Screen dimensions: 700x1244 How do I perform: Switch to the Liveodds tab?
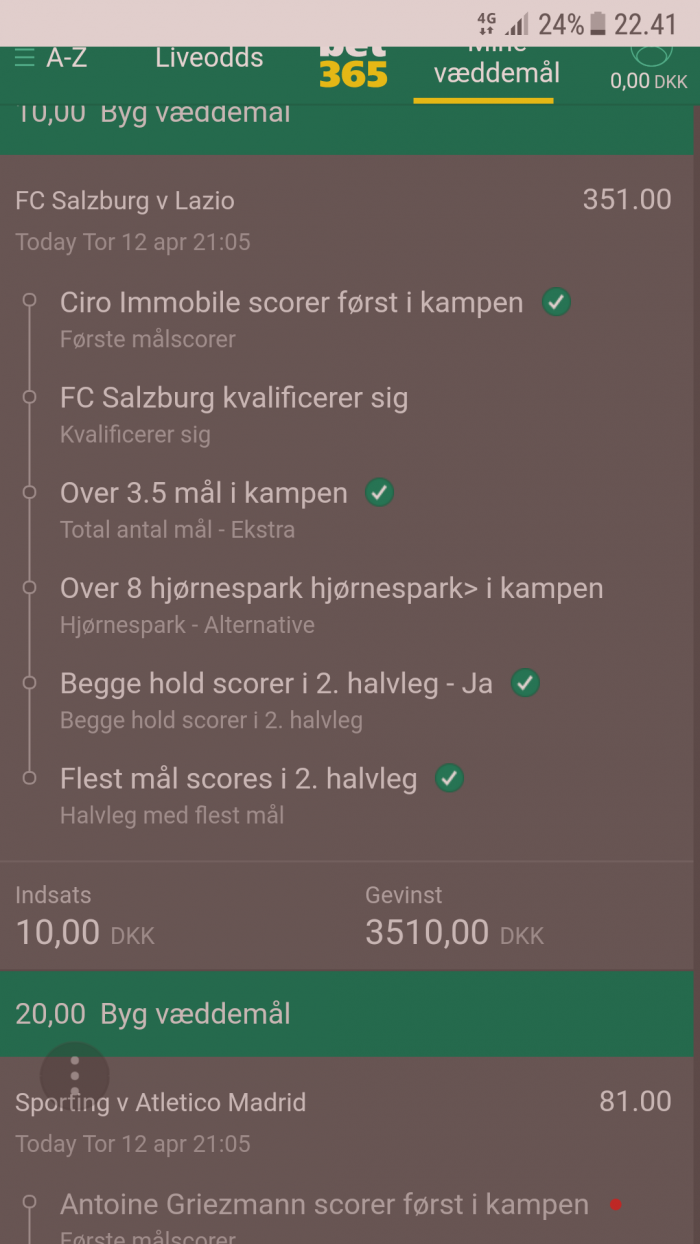[x=209, y=58]
